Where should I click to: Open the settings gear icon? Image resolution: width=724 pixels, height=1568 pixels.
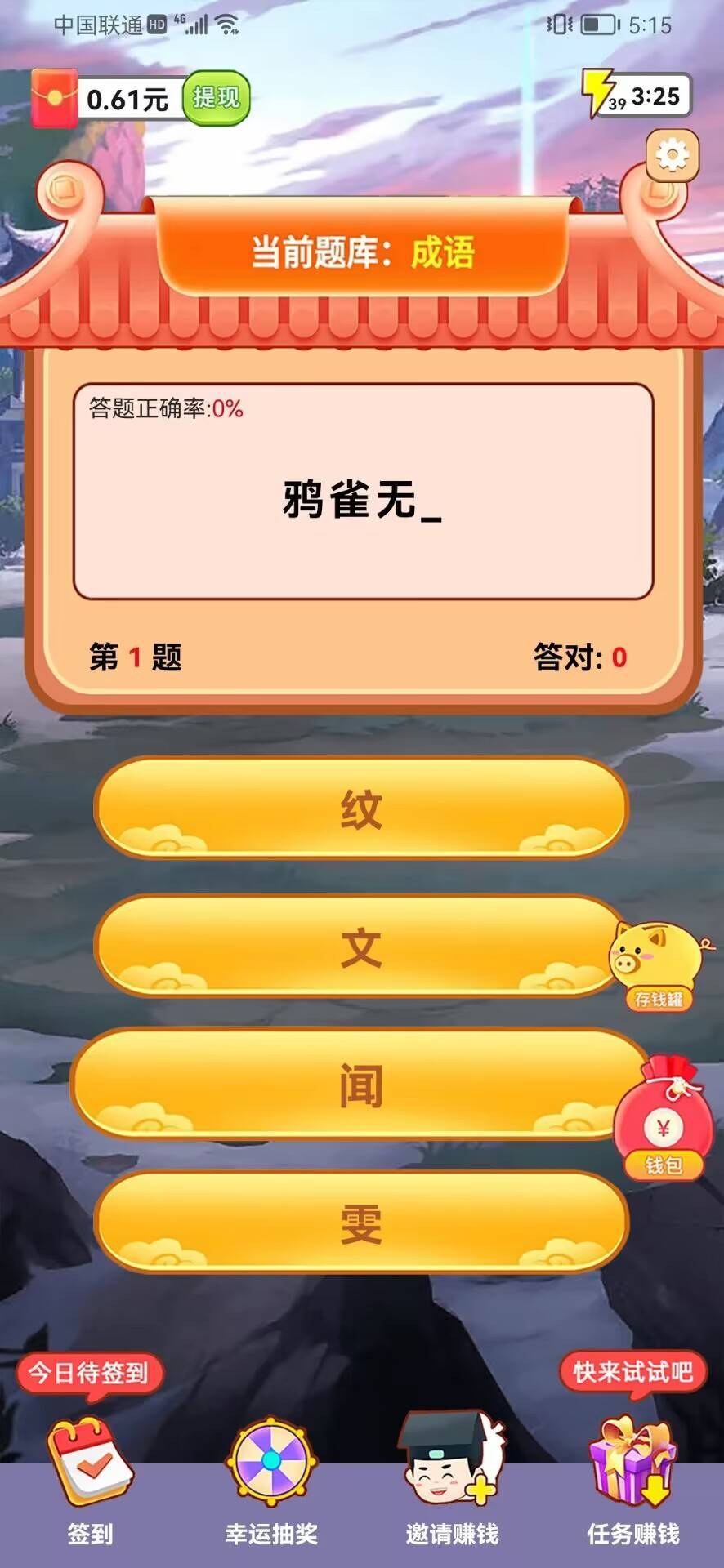(x=671, y=156)
